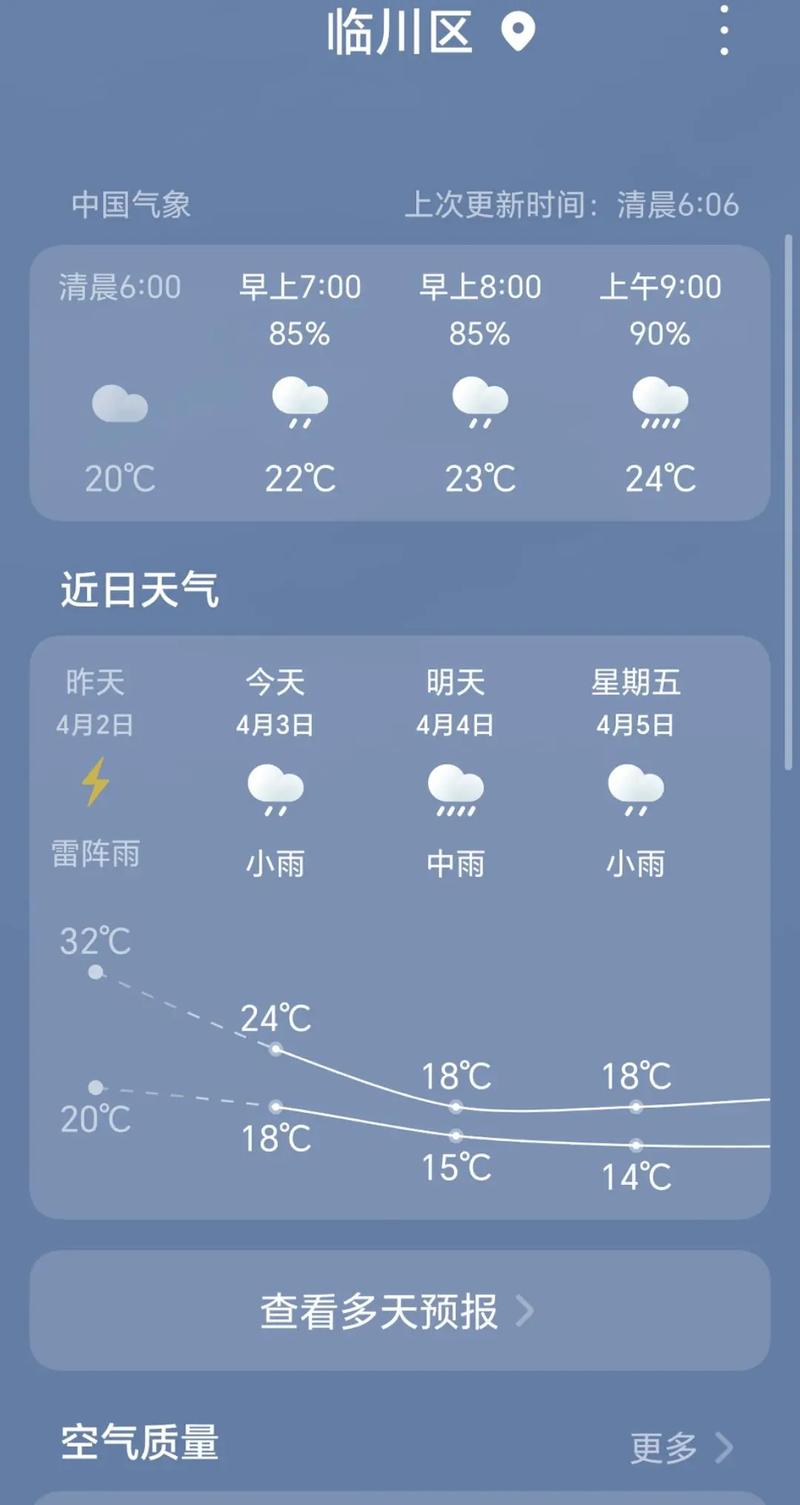Click the heavy rain icon at 上午9:00
The image size is (800, 1505).
pos(659,405)
